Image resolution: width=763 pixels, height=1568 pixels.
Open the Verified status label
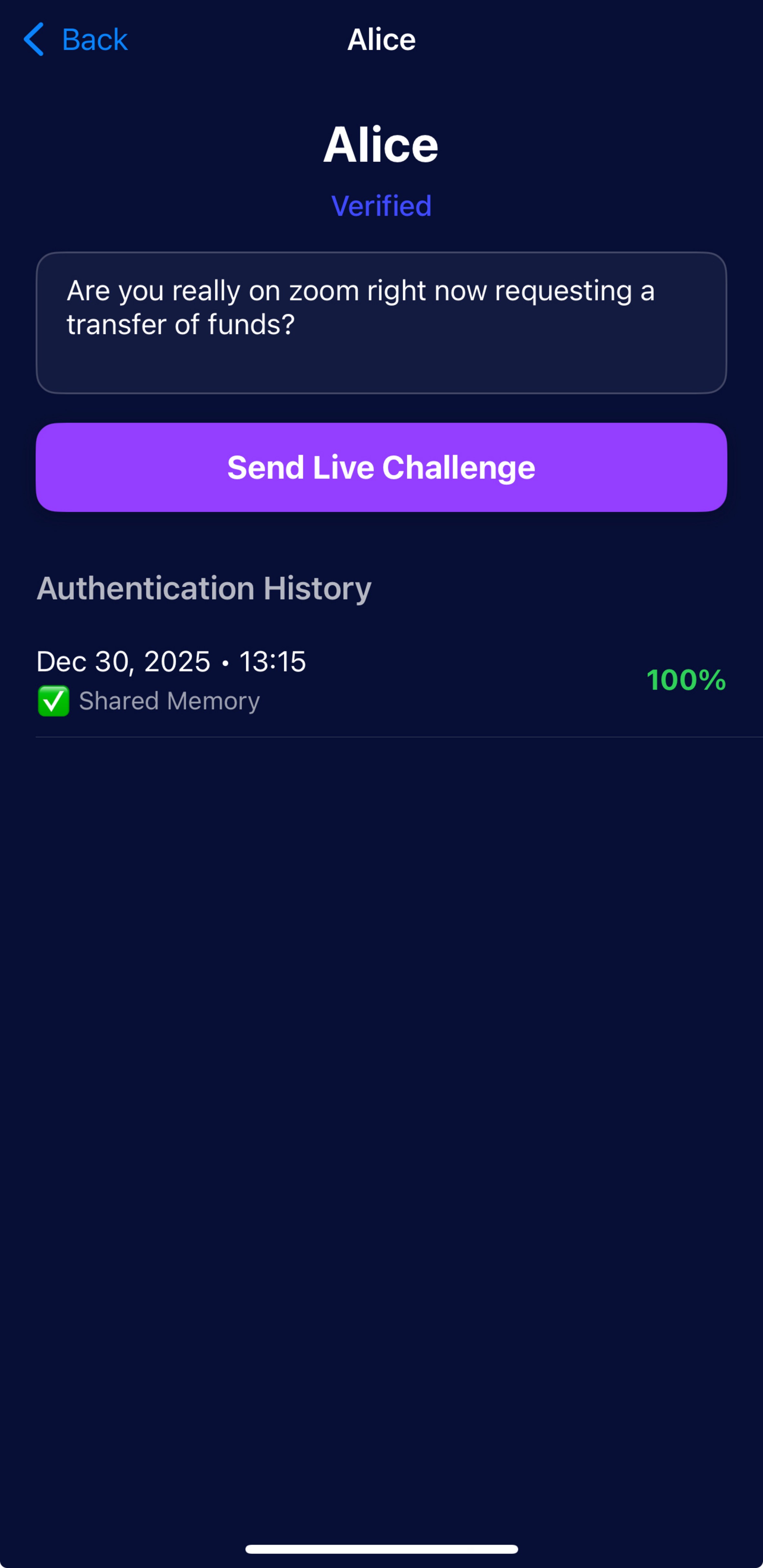click(381, 206)
